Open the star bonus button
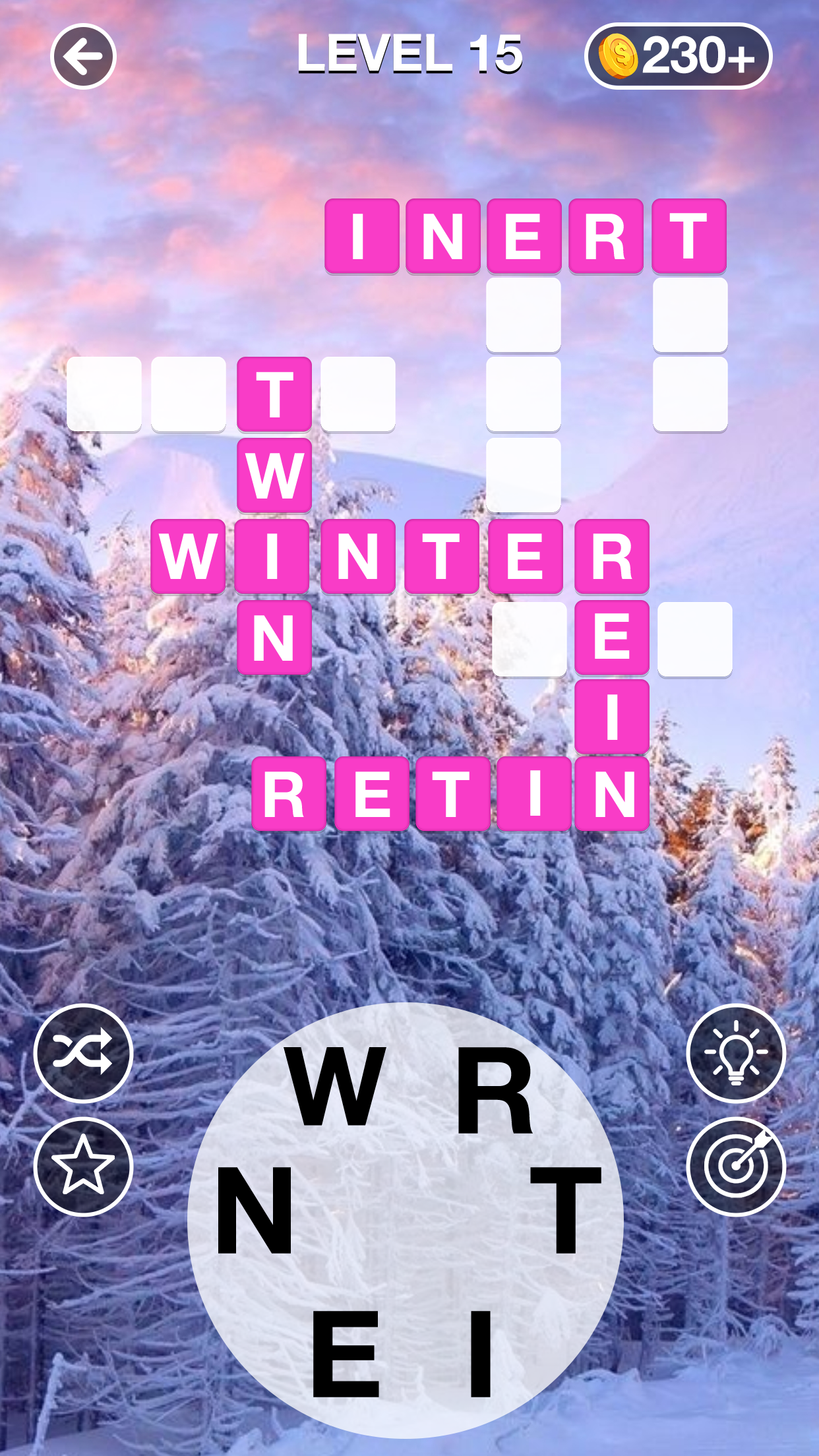 (83, 1166)
